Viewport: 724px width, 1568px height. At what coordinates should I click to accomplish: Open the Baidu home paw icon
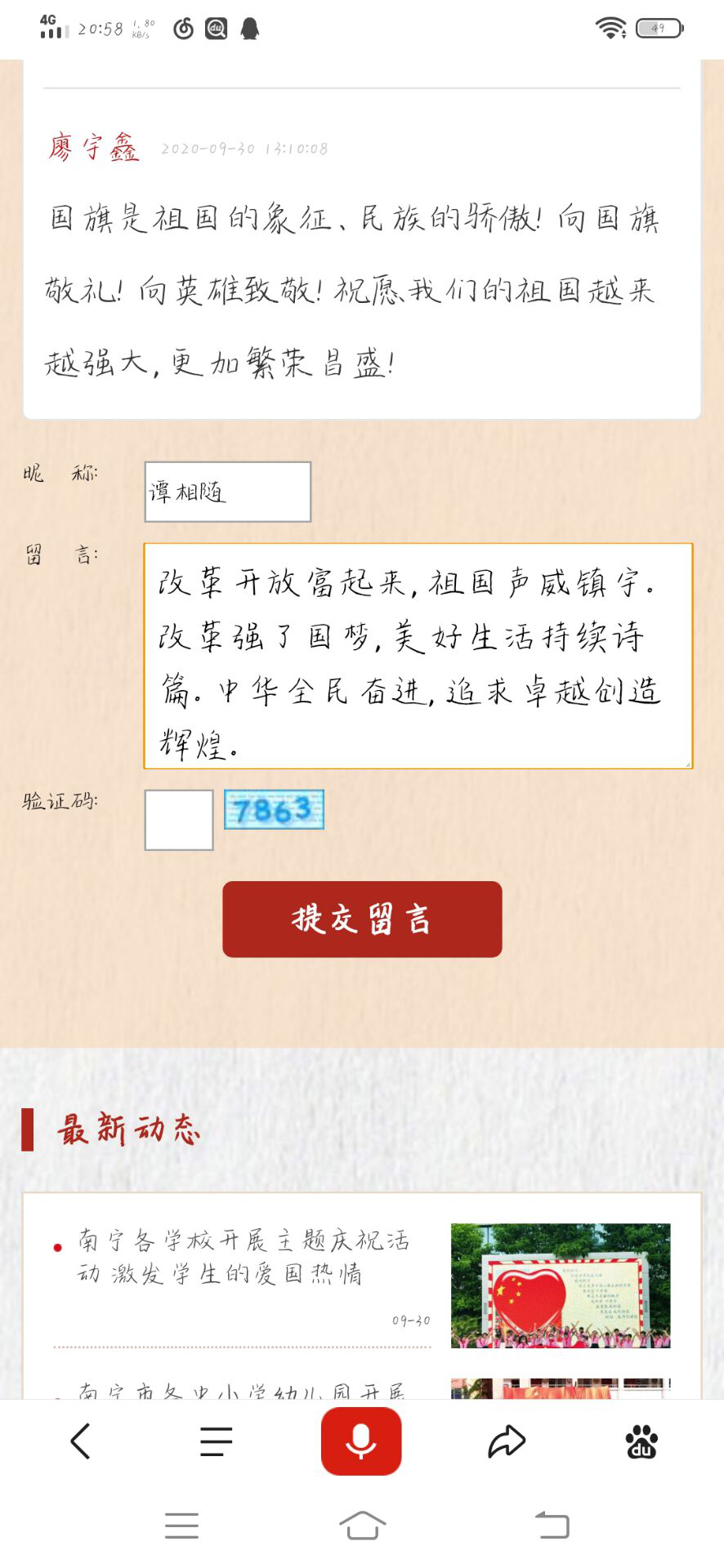pos(641,1441)
